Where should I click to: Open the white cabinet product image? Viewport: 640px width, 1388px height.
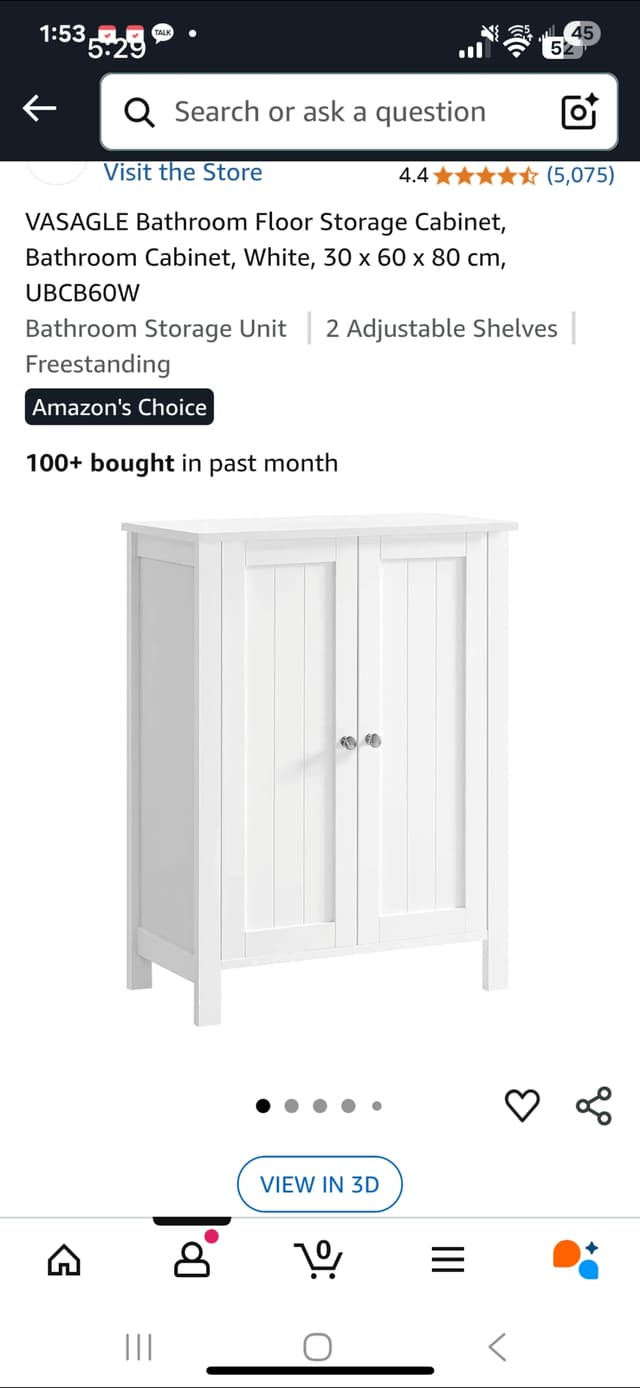(318, 768)
